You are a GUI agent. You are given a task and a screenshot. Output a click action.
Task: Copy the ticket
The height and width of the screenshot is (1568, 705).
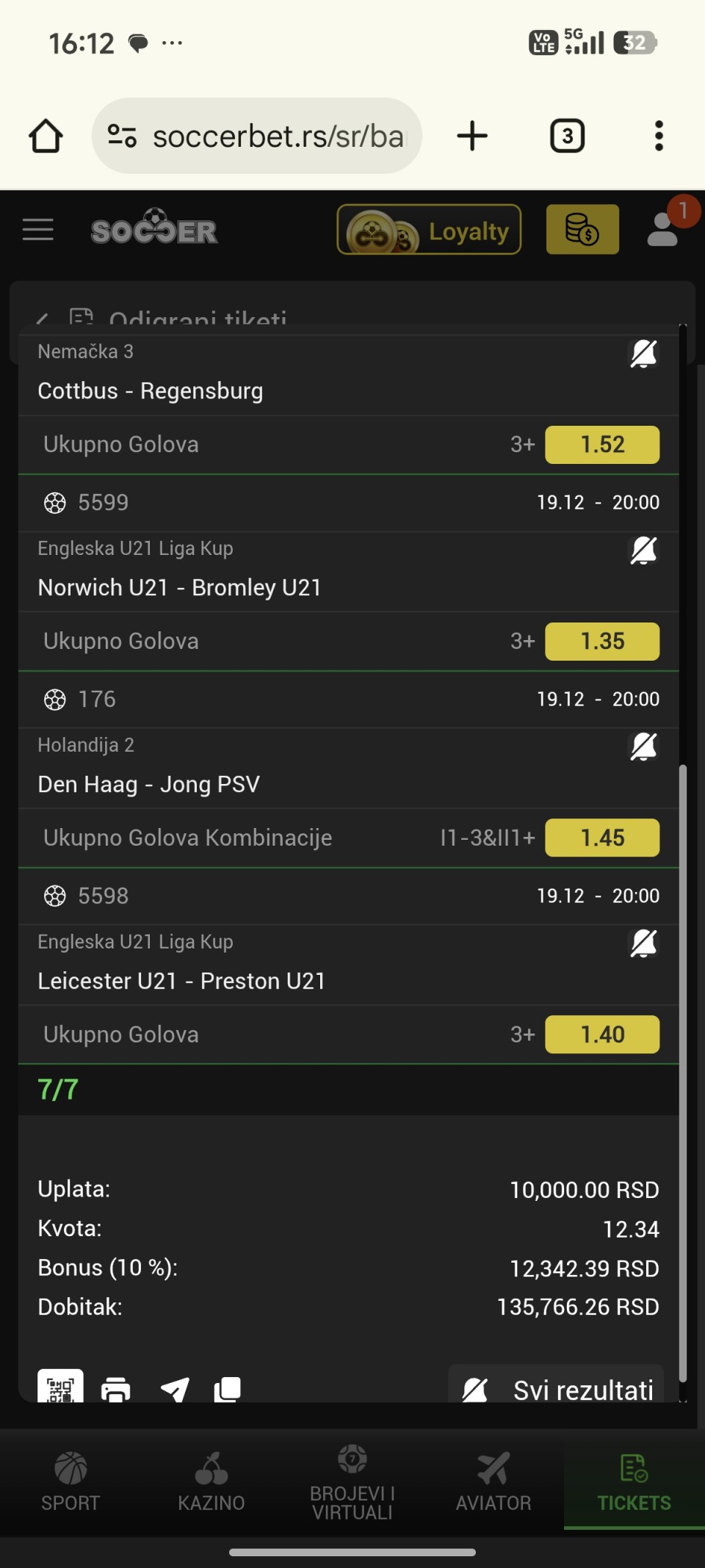(228, 1389)
